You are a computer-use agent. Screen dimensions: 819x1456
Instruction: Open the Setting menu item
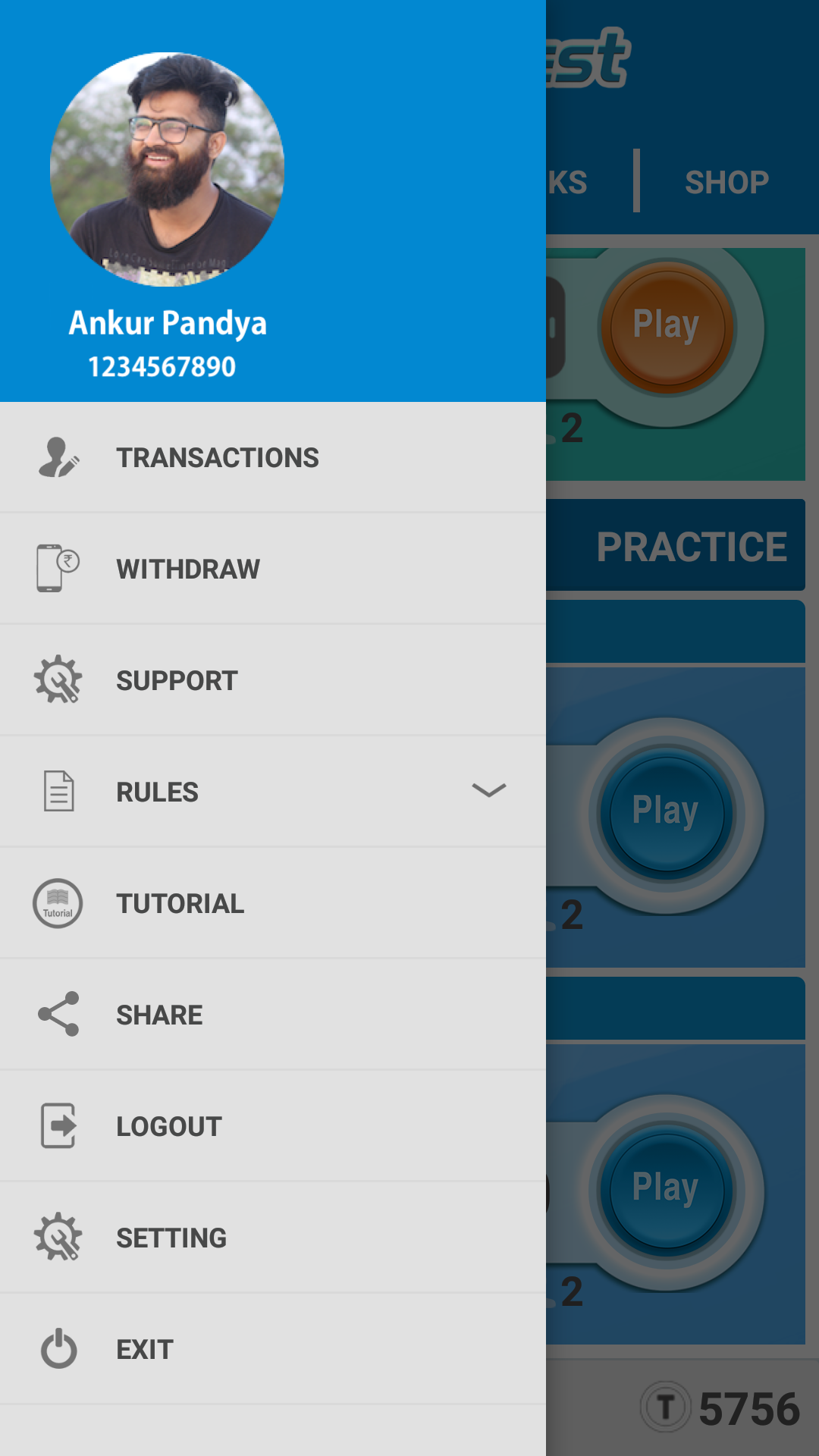point(273,1238)
